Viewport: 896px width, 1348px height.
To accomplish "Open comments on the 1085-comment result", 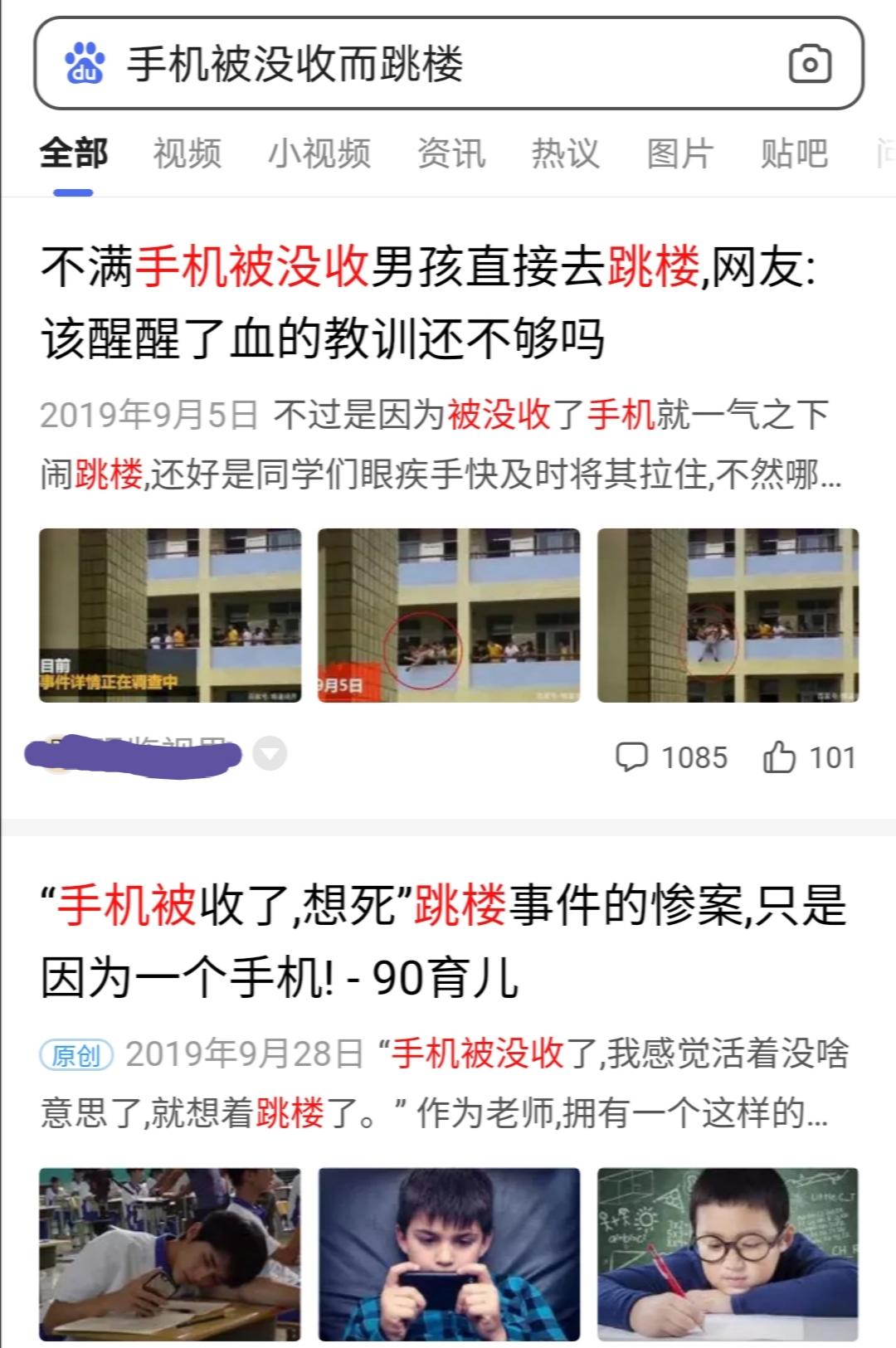I will click(670, 757).
